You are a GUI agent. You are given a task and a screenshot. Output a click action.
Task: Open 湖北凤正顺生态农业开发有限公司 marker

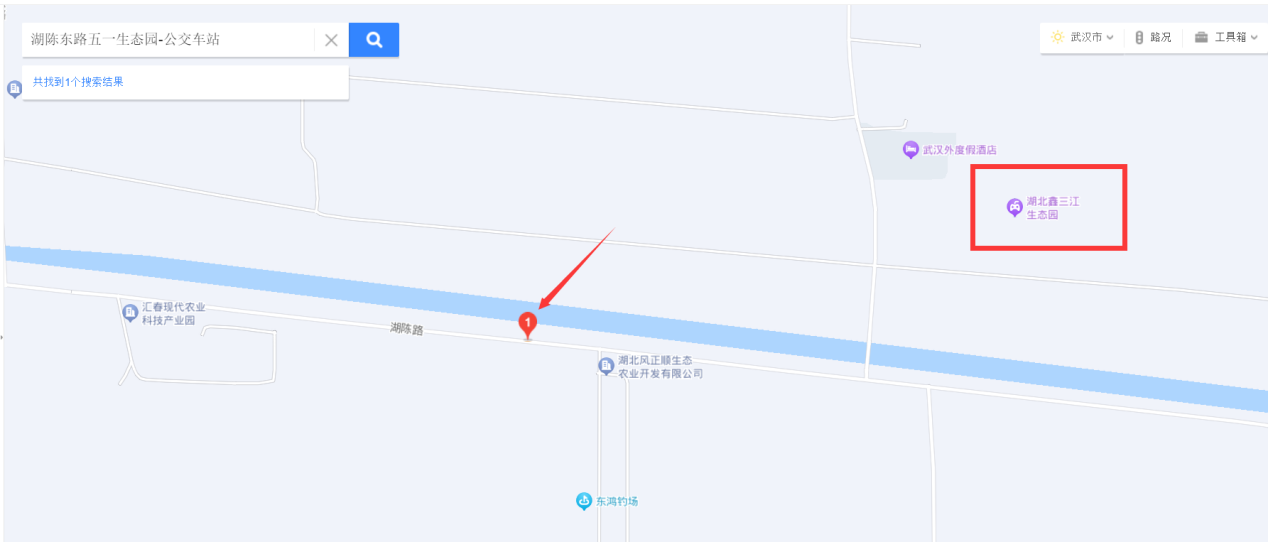pos(606,366)
